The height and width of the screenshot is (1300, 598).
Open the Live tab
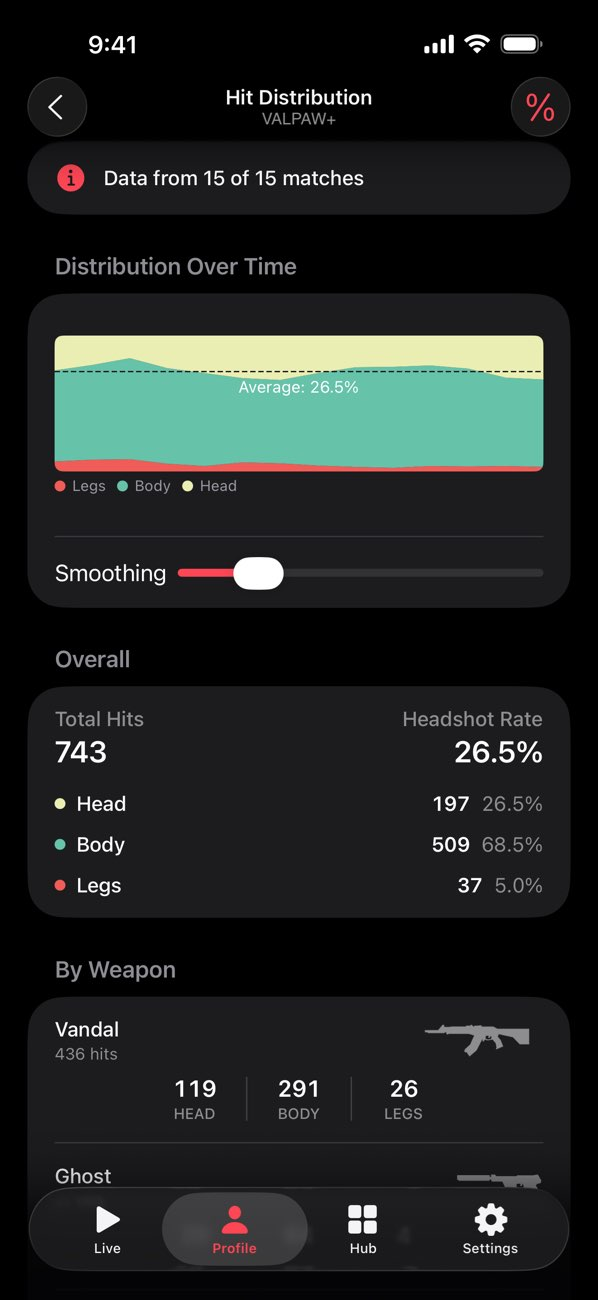[x=107, y=1229]
